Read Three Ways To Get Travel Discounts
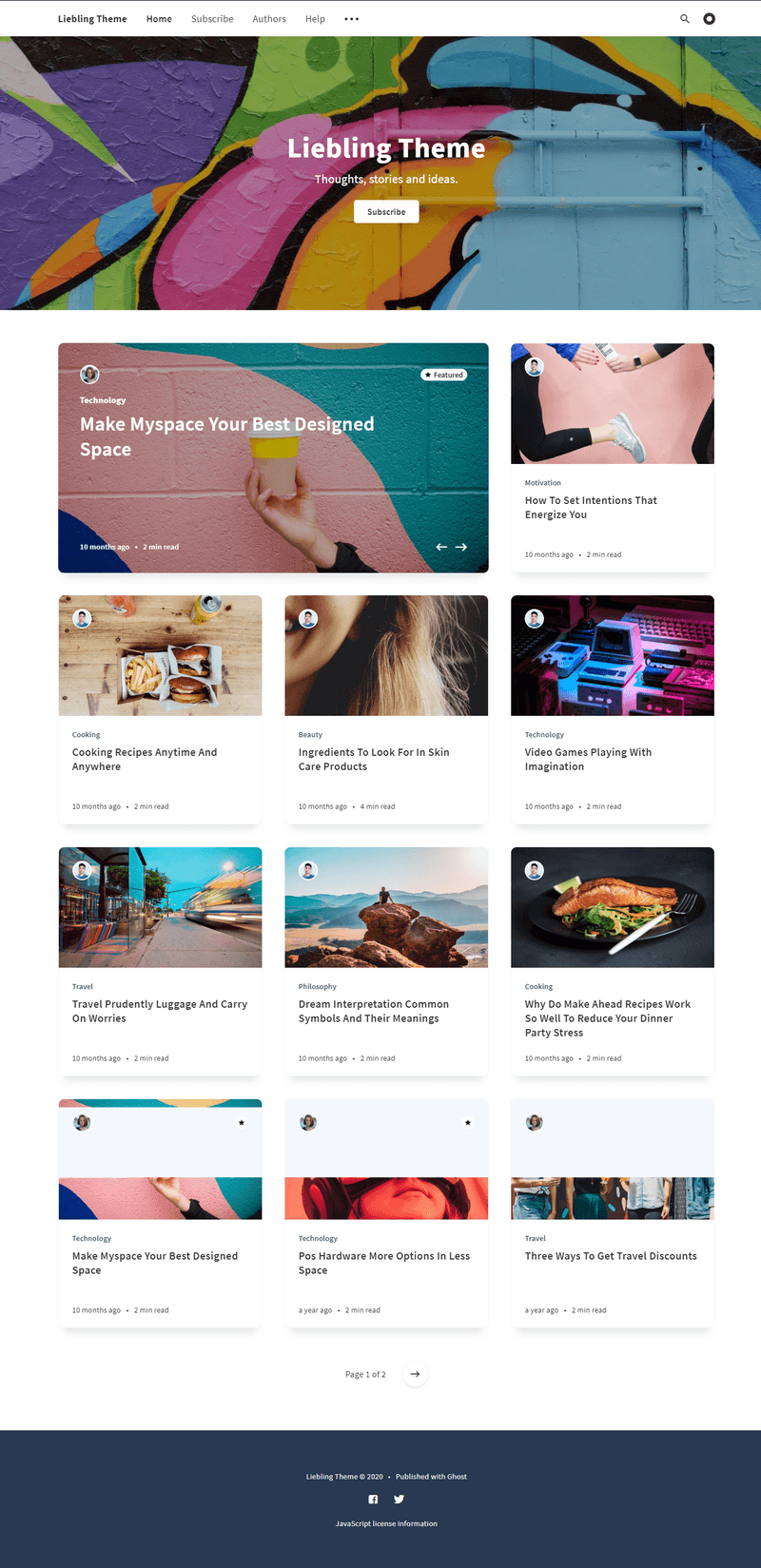This screenshot has height=1568, width=761. (611, 1256)
